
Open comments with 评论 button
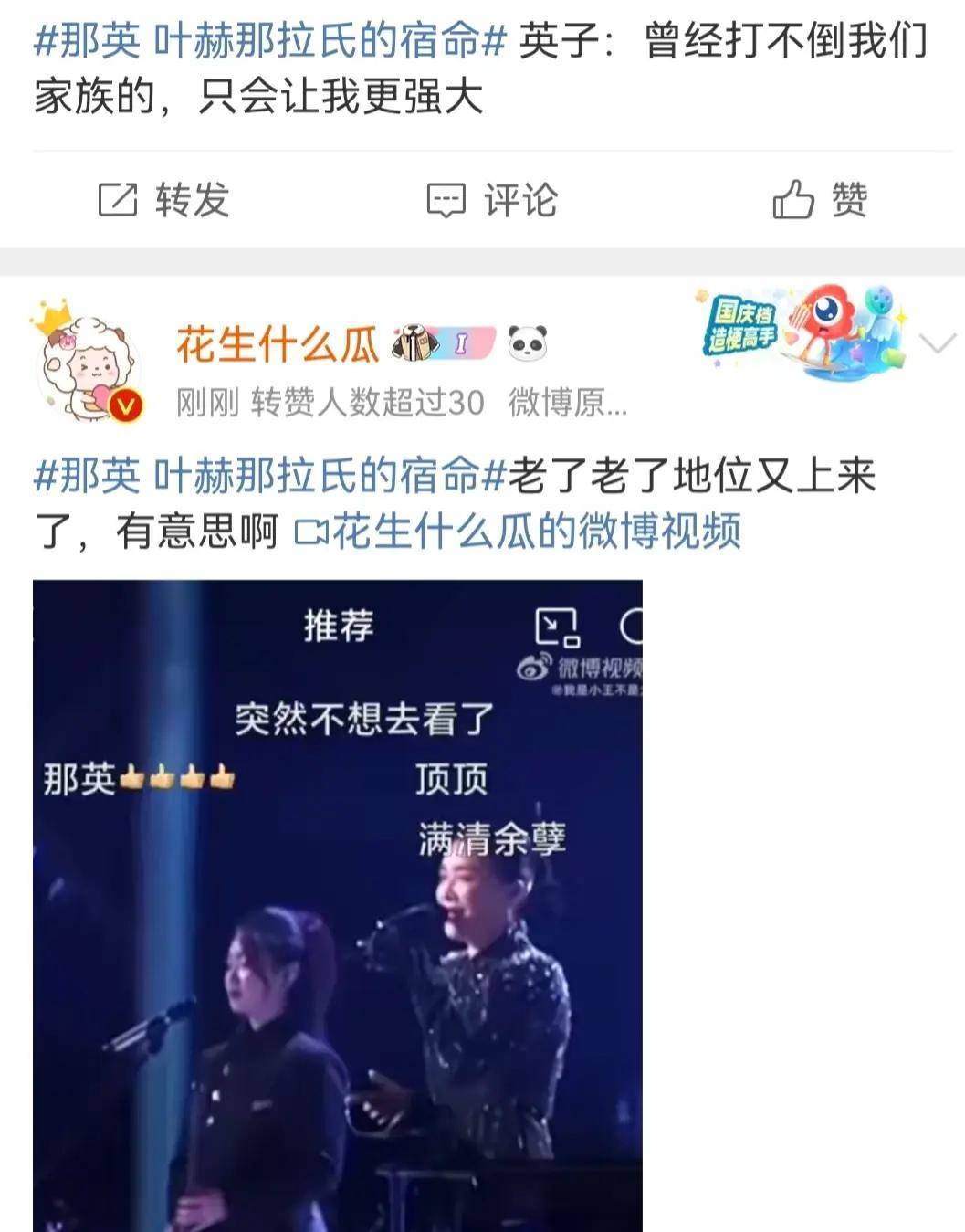pos(492,199)
